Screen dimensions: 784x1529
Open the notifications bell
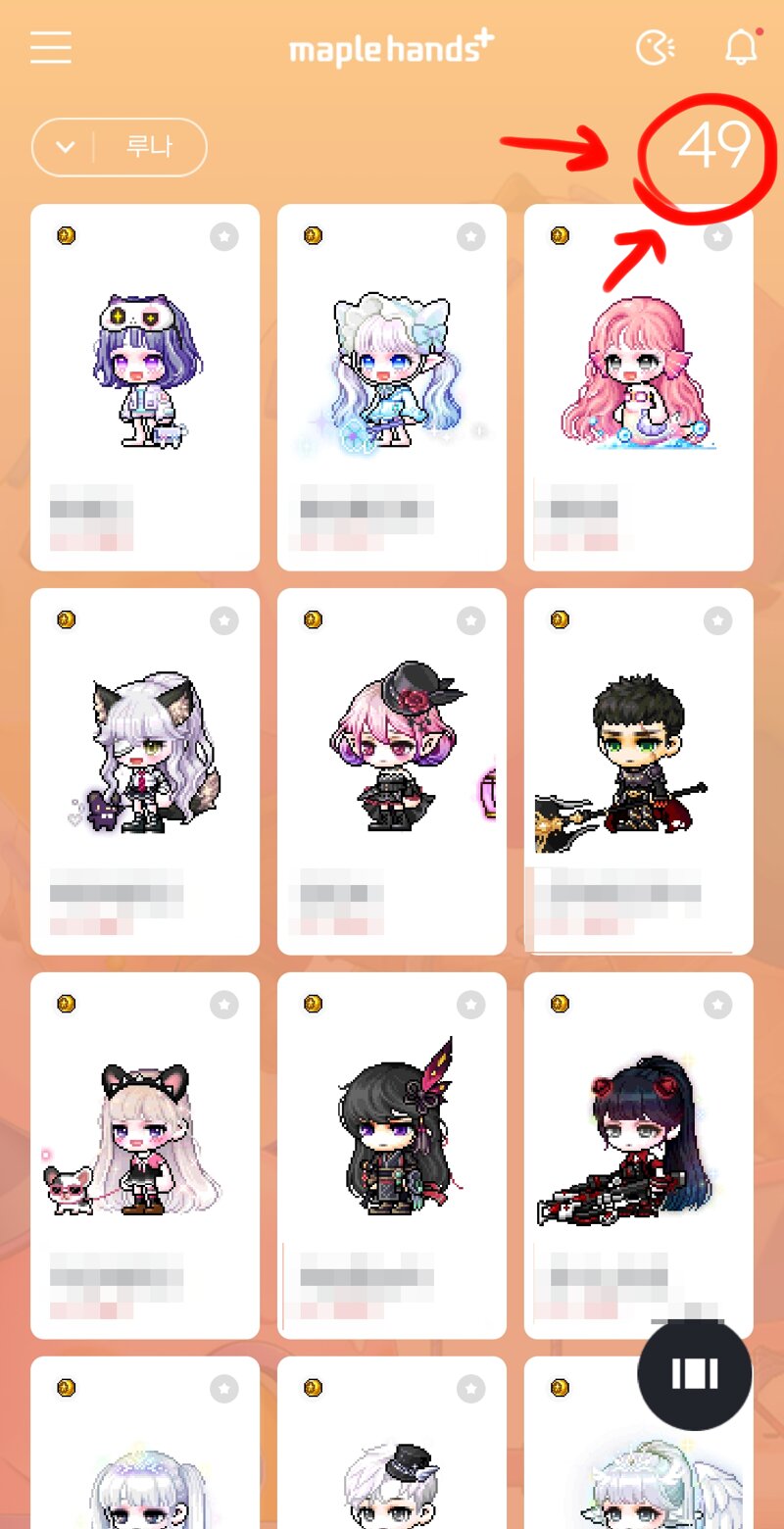coord(742,46)
